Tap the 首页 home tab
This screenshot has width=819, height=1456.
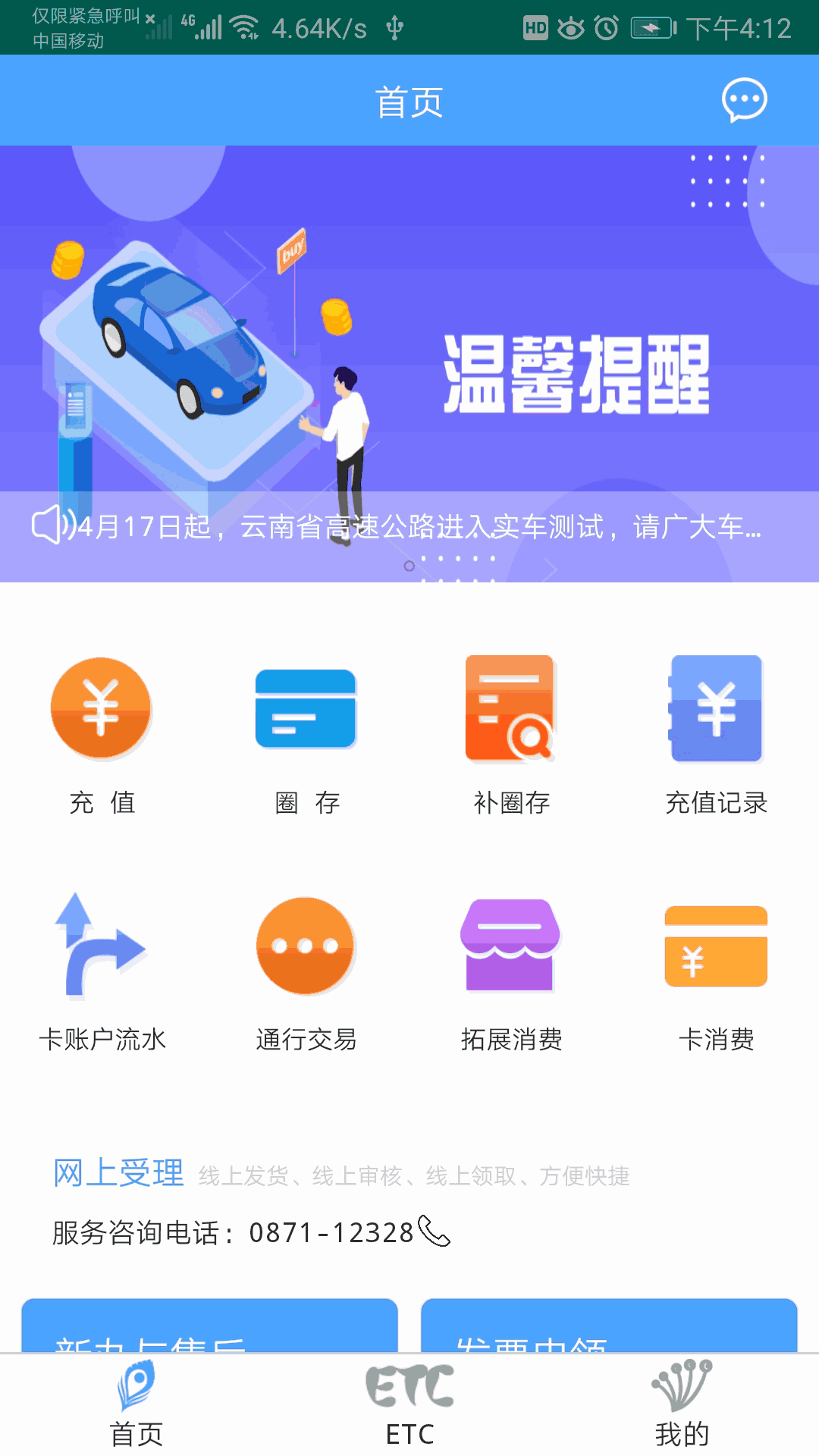pyautogui.click(x=136, y=1404)
